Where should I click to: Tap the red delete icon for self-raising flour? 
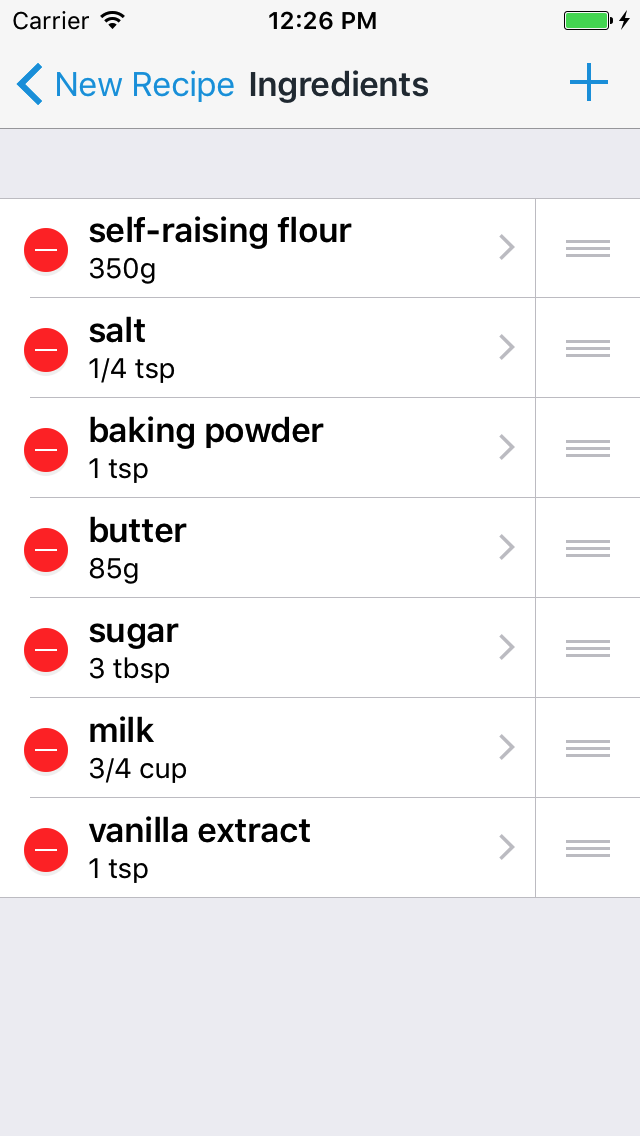[46, 249]
